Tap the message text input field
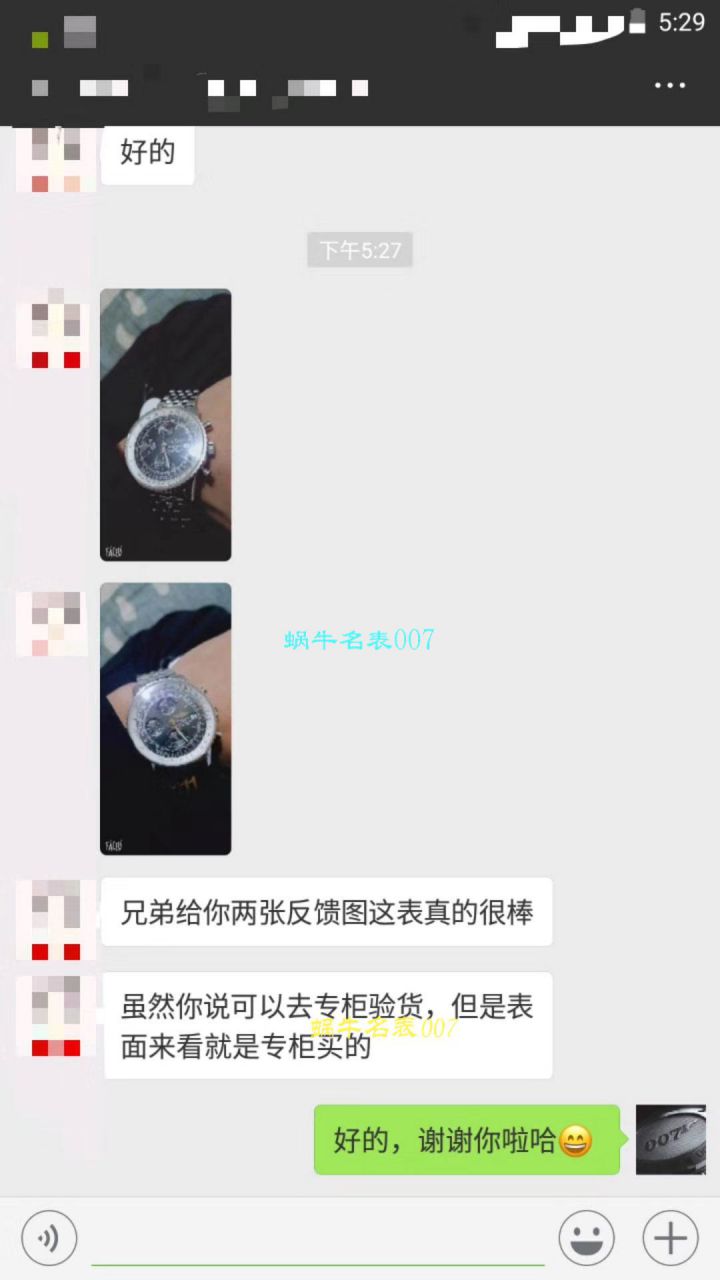720x1280 pixels. [x=318, y=1240]
